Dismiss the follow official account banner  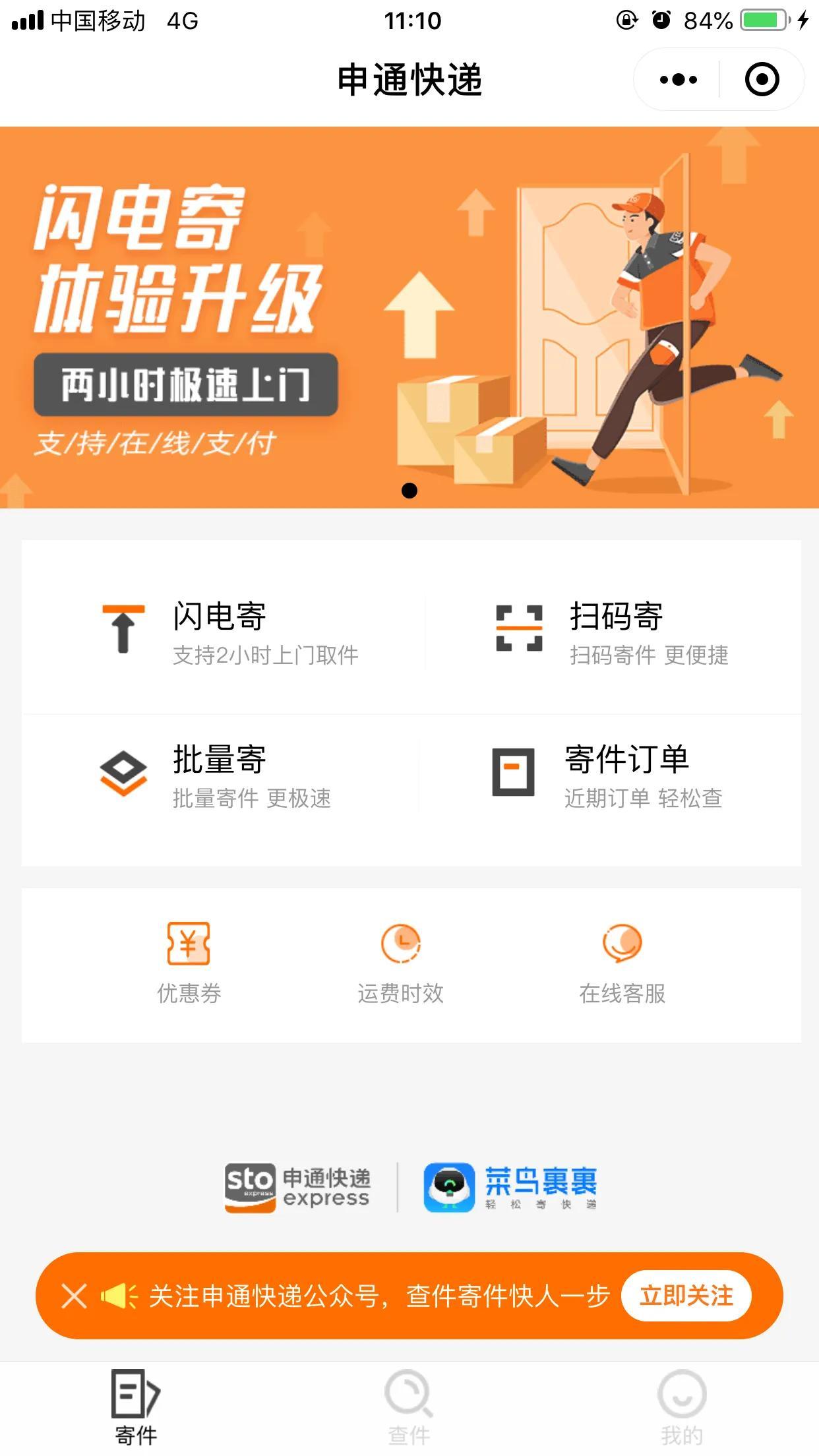click(x=74, y=1296)
